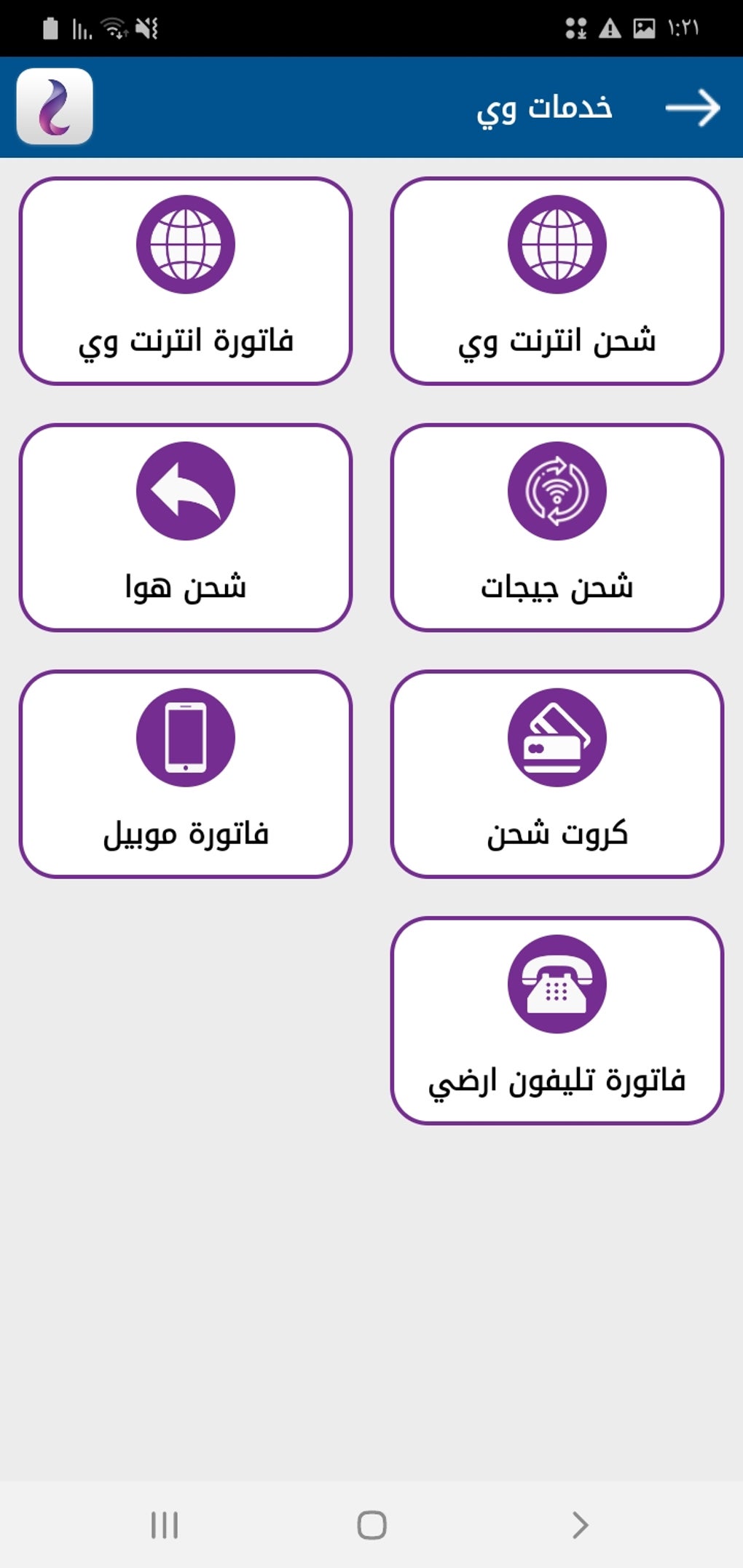Open فاتورة انترنت وي card
743x1568 pixels.
[x=186, y=281]
